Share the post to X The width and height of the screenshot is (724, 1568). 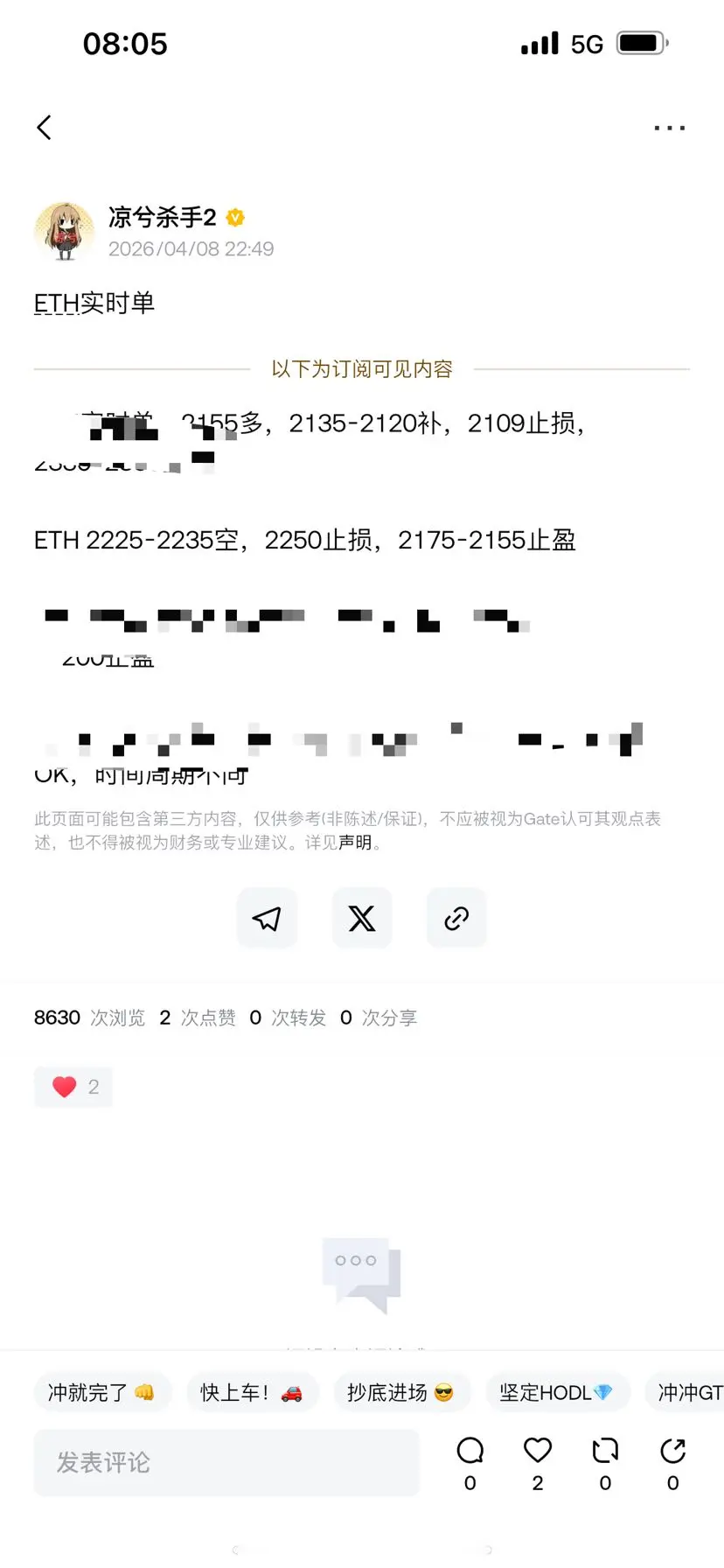pyautogui.click(x=361, y=918)
